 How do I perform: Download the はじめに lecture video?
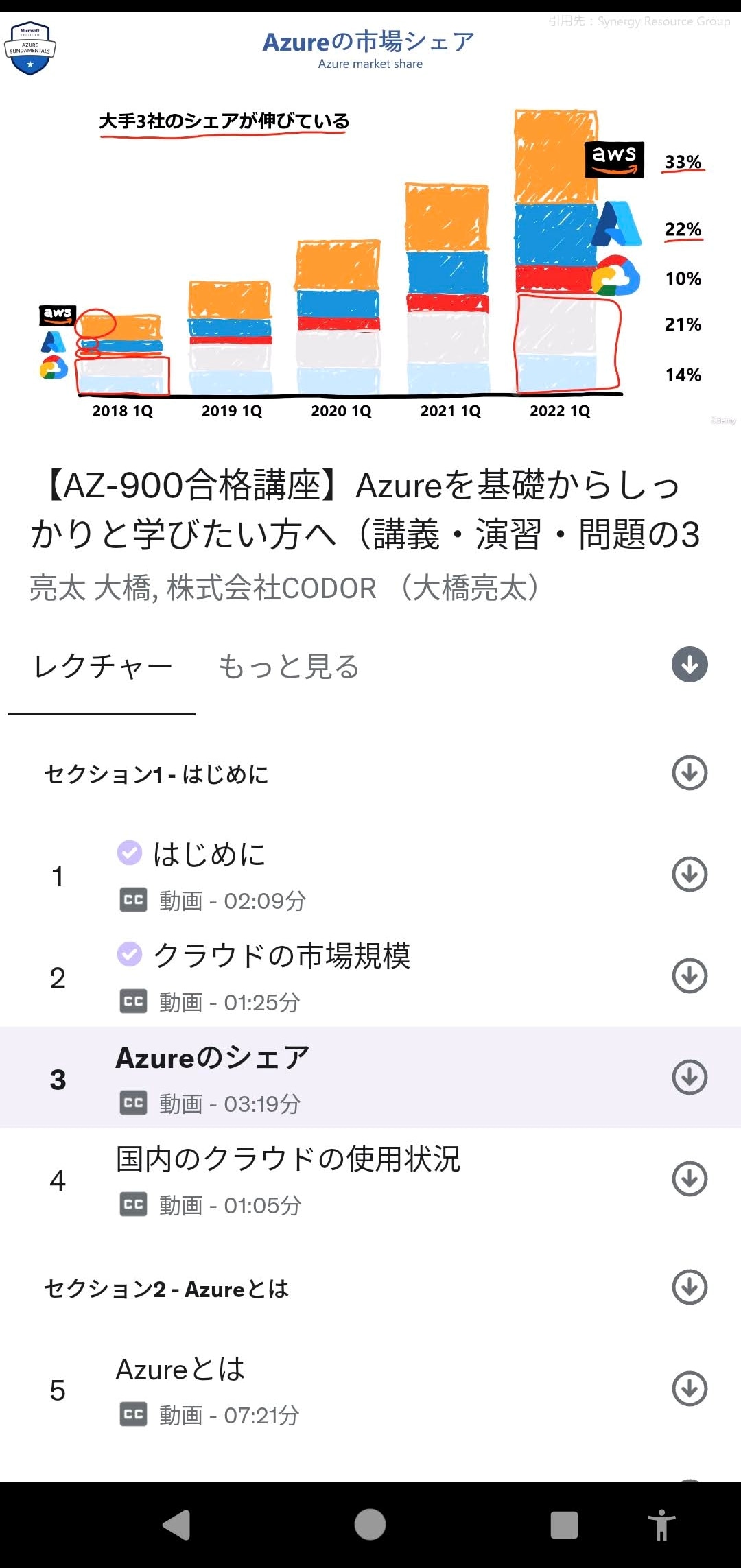pos(689,872)
